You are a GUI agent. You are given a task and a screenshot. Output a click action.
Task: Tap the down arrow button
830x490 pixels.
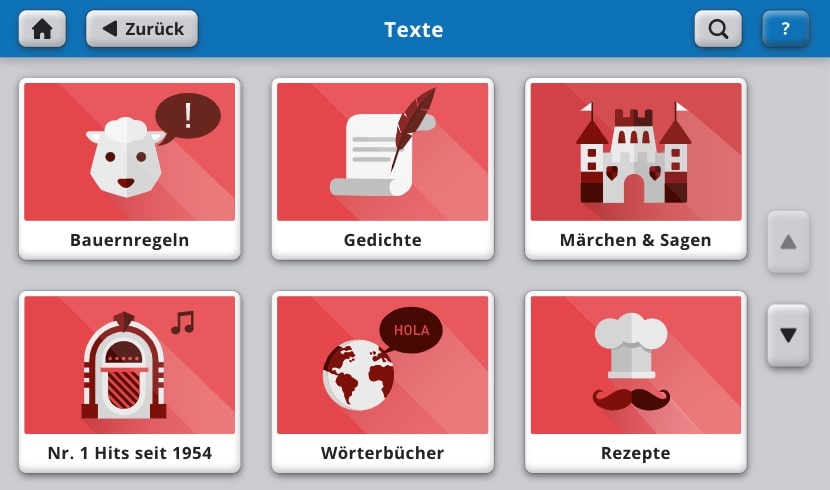(788, 335)
